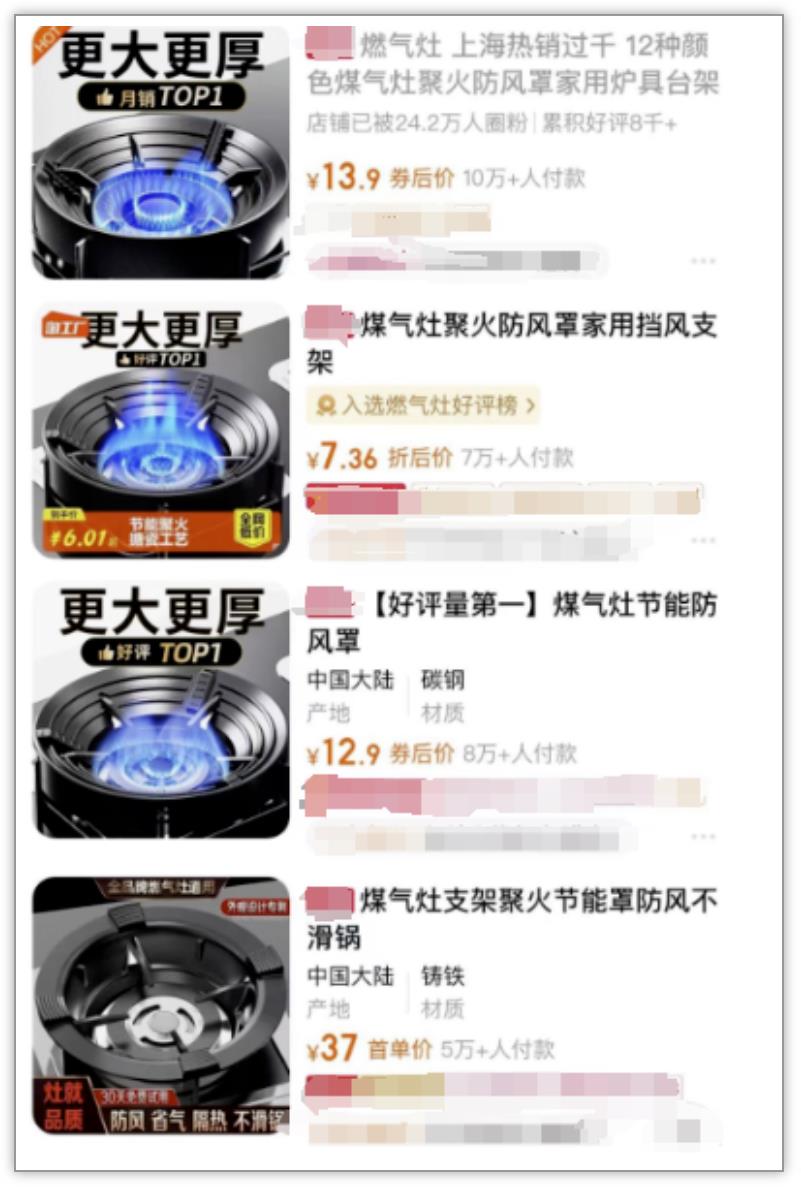Open more options for the ¥12.9 listing
801x1187 pixels.
click(703, 836)
